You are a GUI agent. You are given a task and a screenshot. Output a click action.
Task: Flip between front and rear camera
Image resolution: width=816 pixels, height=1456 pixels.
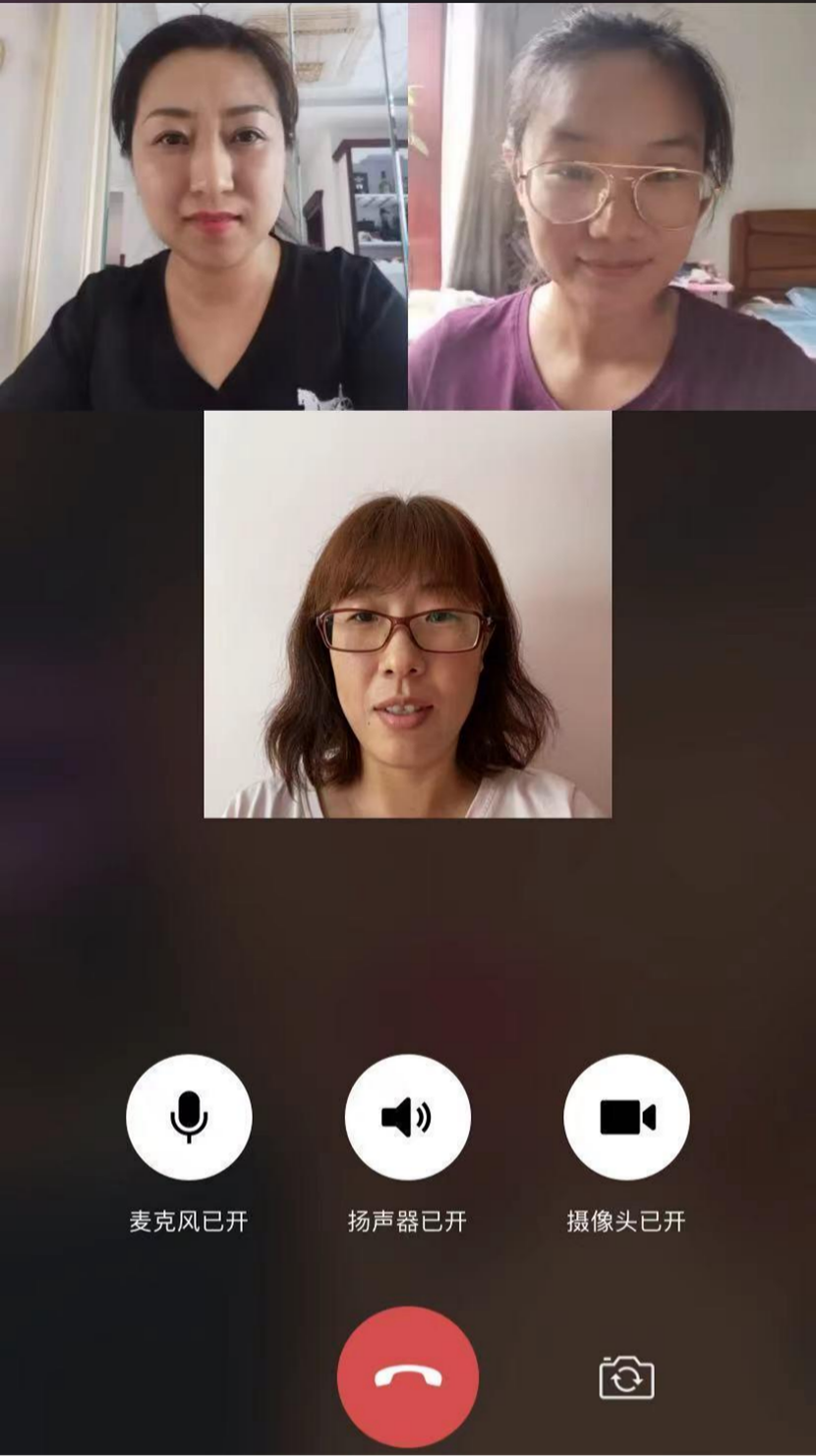pos(626,1377)
